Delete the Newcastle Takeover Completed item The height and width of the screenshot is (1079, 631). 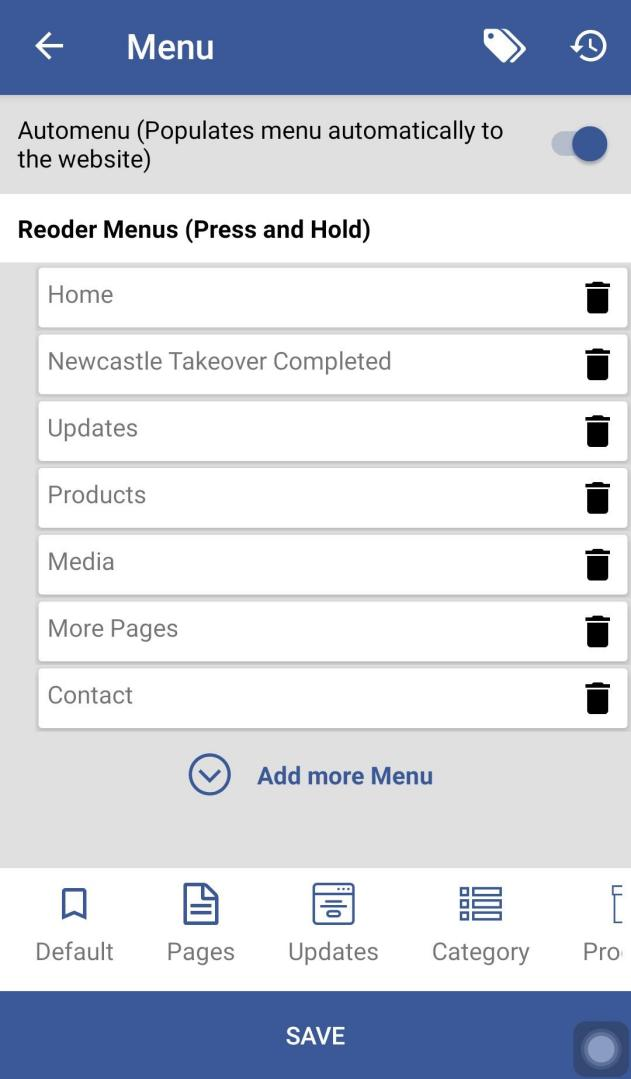[597, 364]
